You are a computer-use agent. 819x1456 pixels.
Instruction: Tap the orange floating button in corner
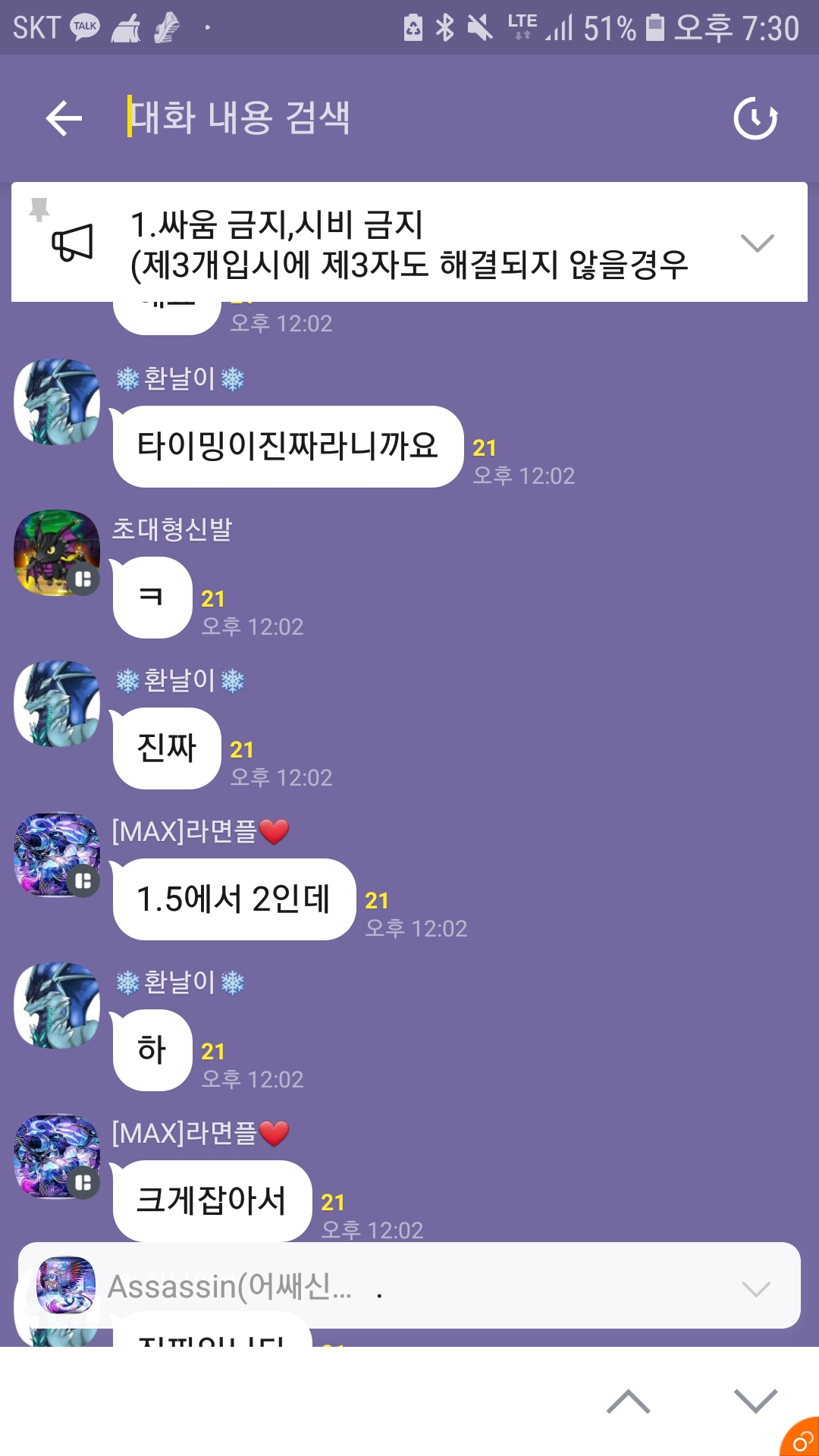801,1438
